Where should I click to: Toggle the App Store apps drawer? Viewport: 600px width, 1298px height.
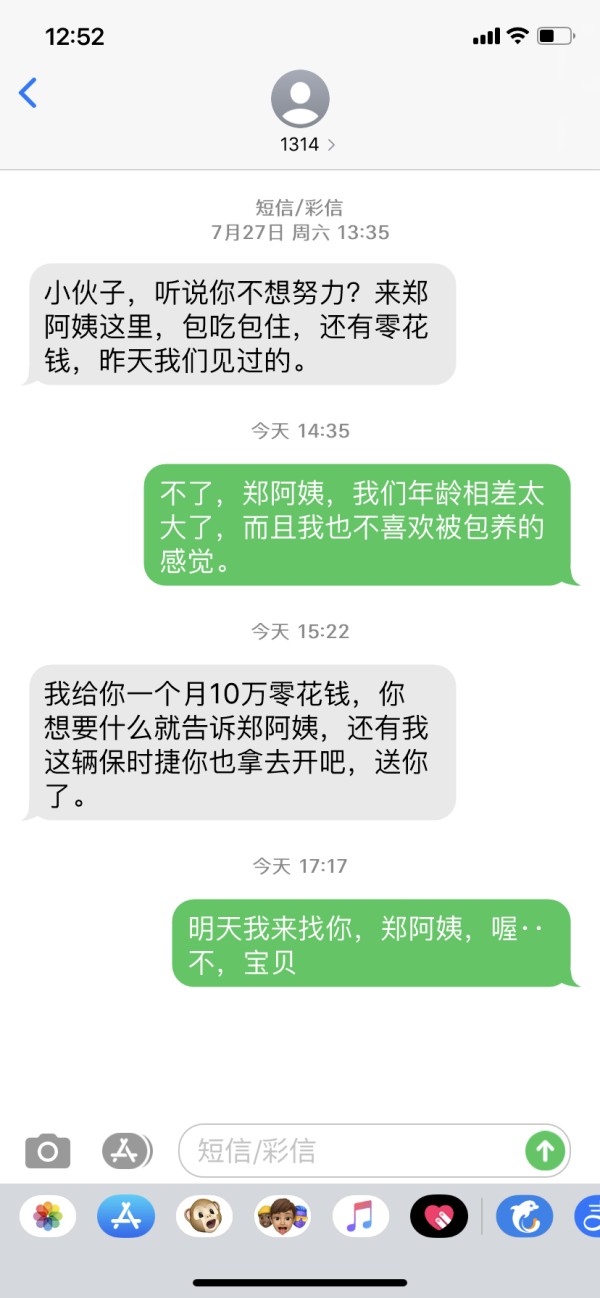[127, 1151]
